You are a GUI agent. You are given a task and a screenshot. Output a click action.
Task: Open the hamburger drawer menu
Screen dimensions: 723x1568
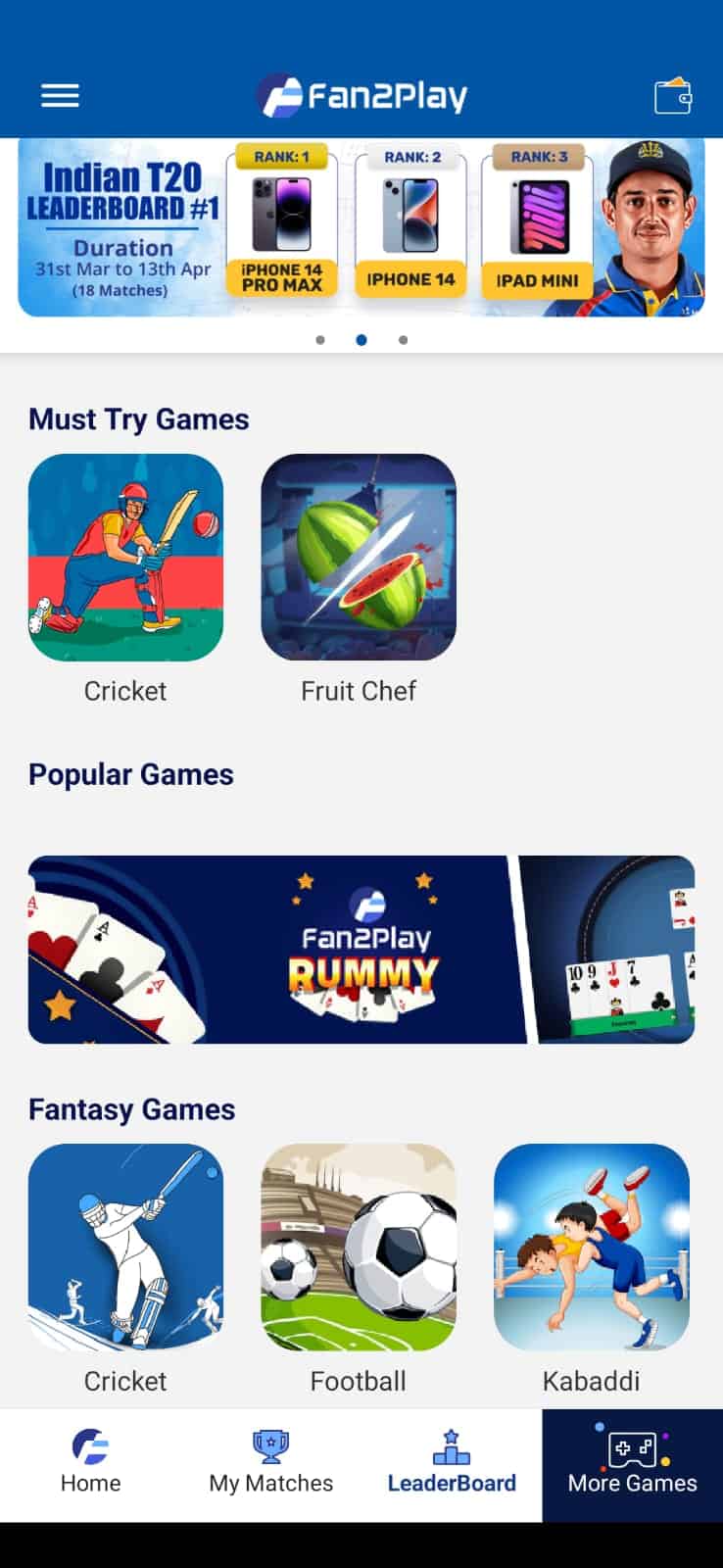(60, 96)
